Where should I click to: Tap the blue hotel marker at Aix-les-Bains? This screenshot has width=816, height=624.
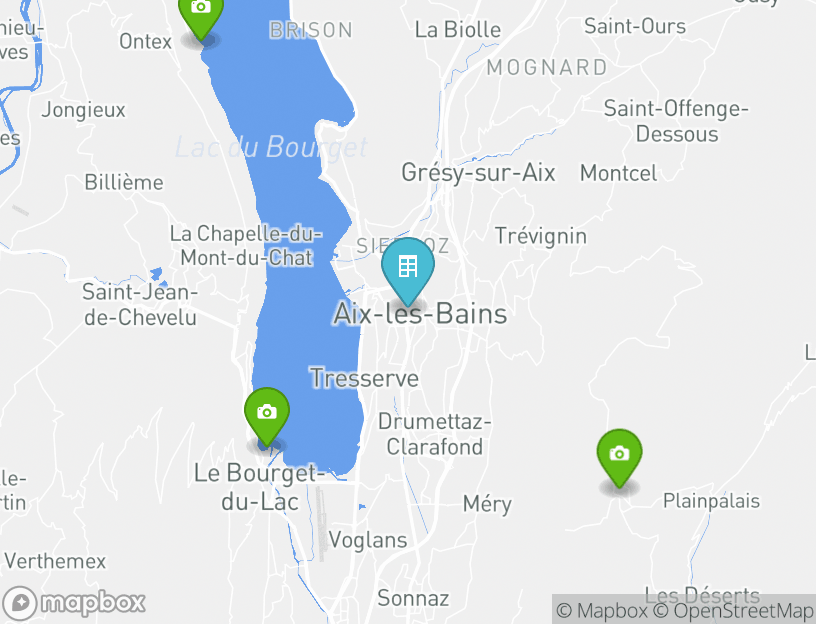point(408,268)
